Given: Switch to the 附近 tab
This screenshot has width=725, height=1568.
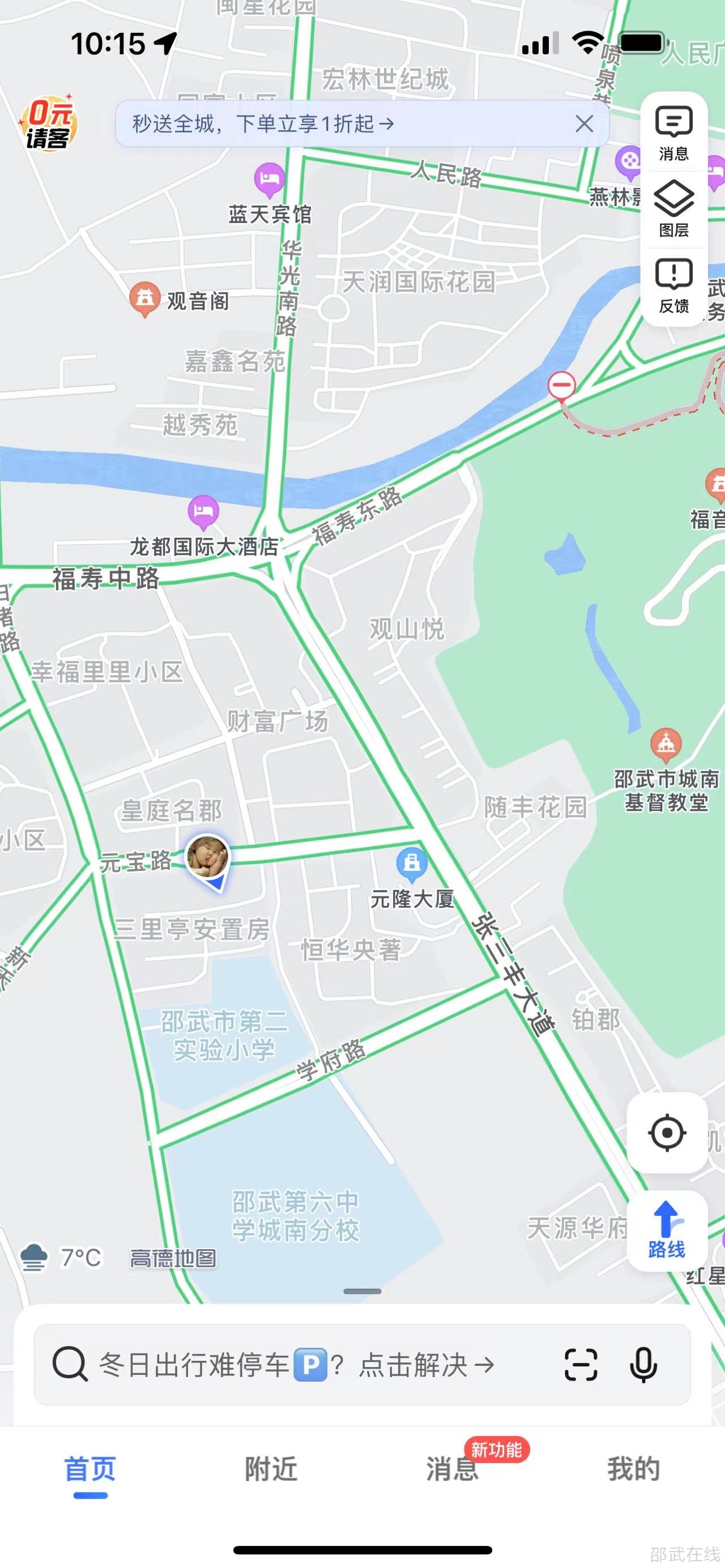Looking at the screenshot, I should point(271,1469).
